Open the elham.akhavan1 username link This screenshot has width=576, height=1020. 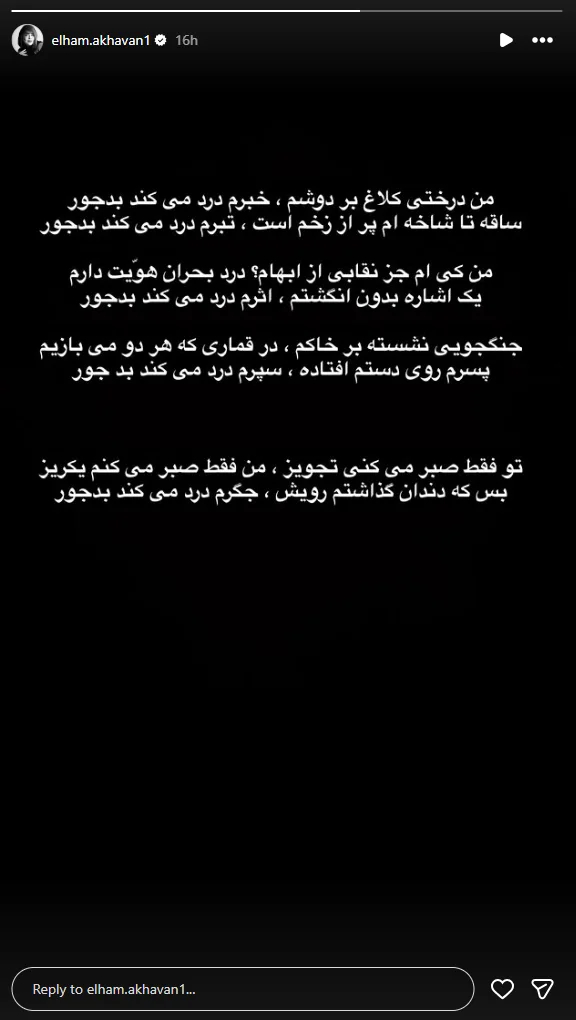click(101, 40)
